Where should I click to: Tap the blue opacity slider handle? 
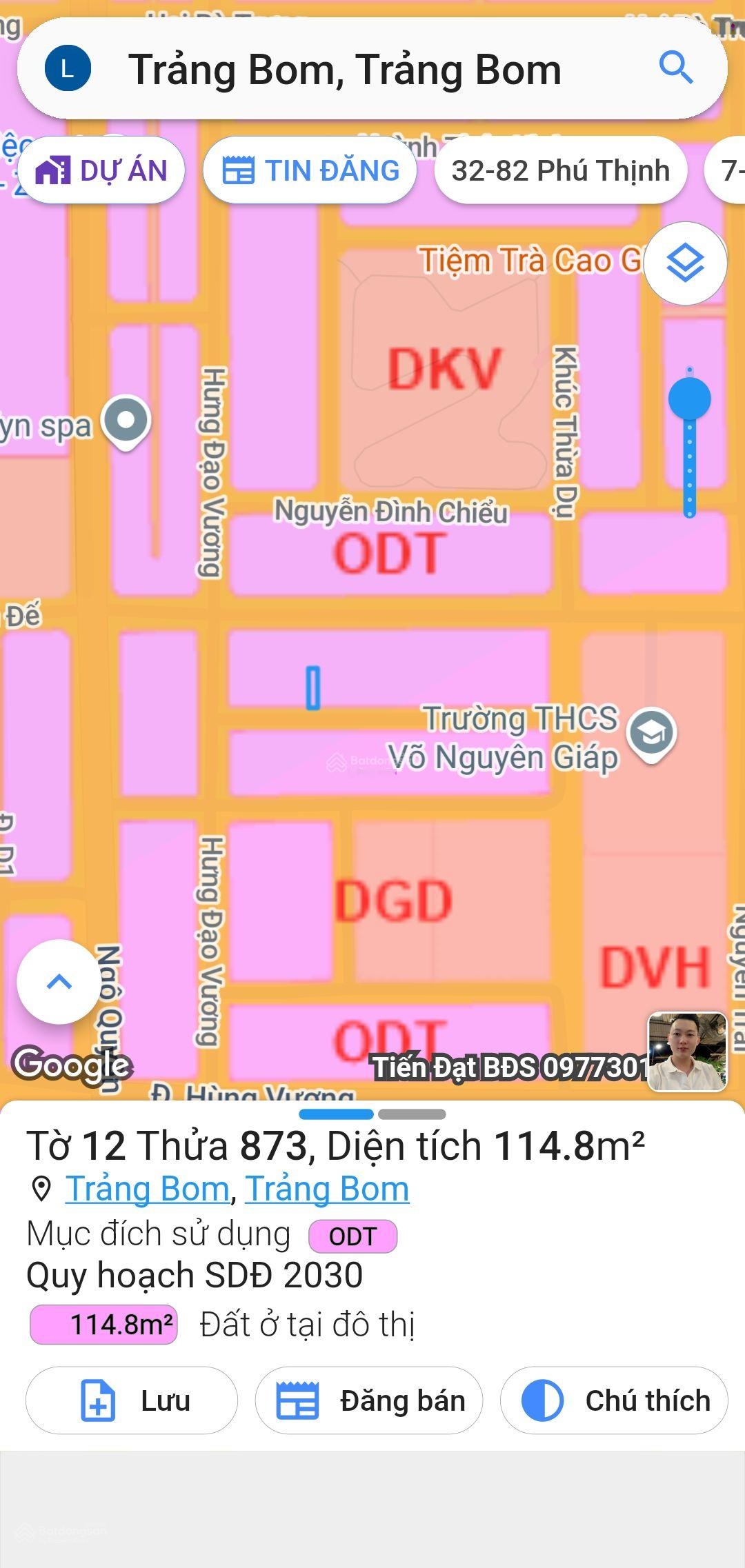pos(689,399)
